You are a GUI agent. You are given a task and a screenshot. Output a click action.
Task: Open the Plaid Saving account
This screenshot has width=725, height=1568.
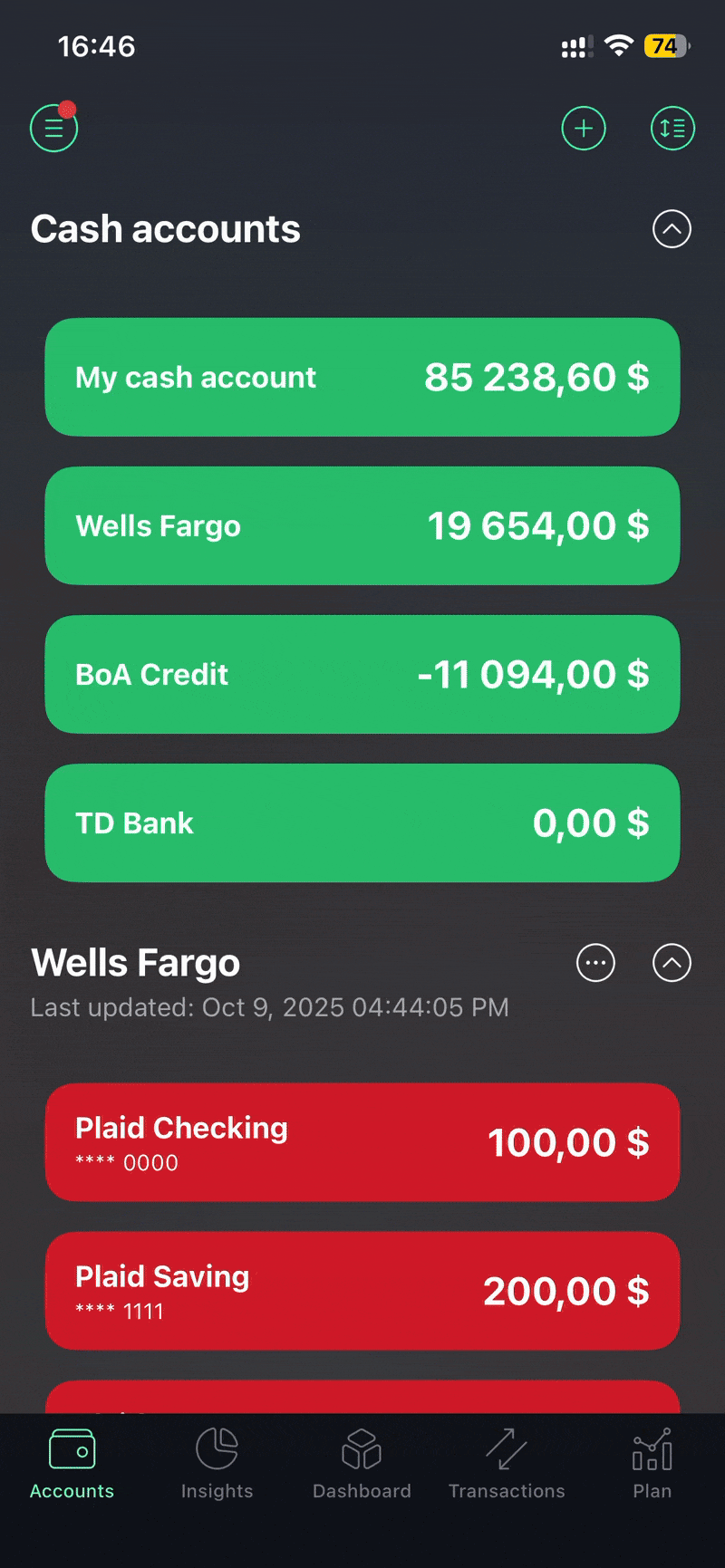click(x=362, y=1291)
